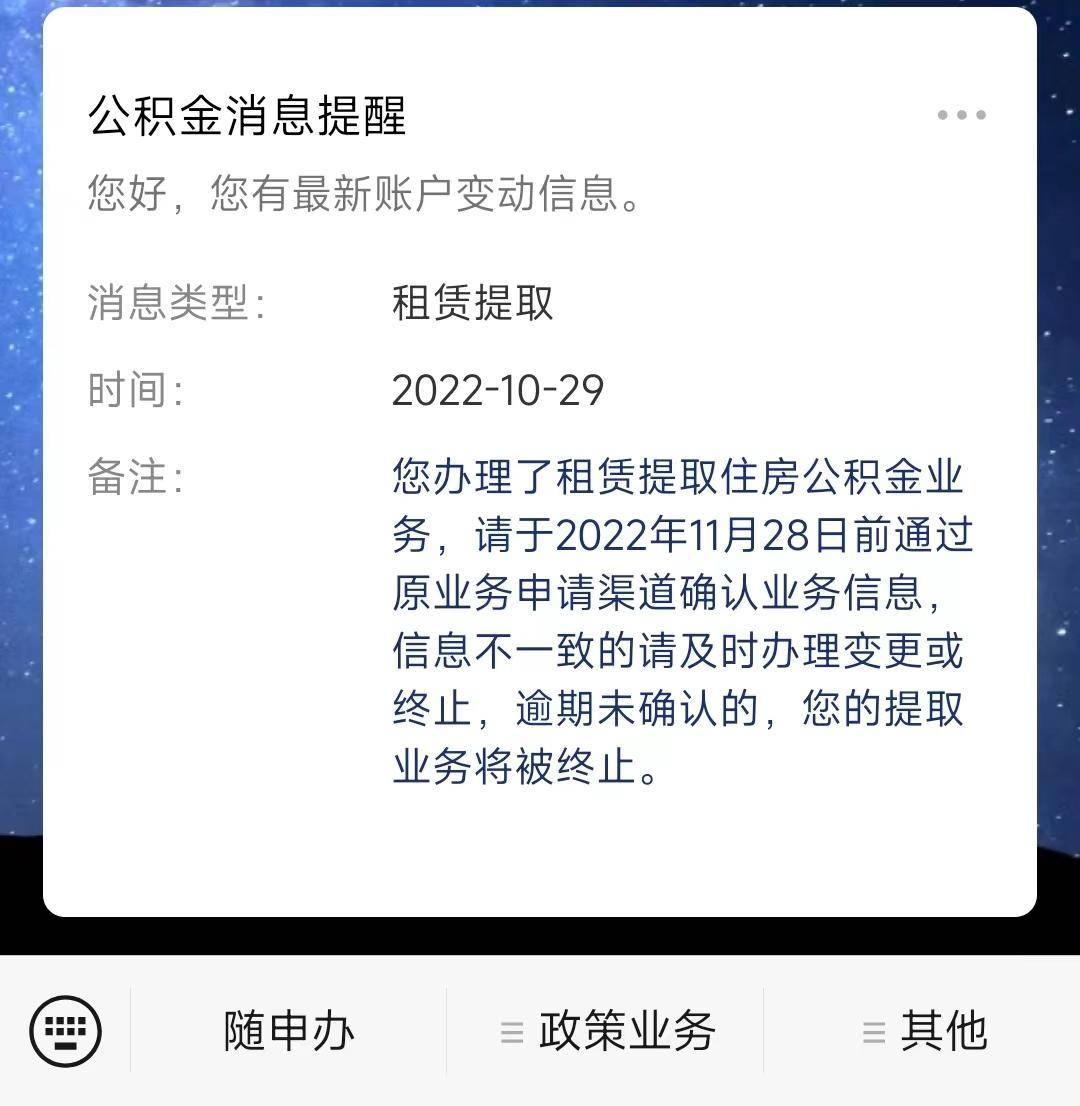This screenshot has width=1080, height=1106.
Task: Tap the three-dot icon on the notification card
Action: coord(961,114)
